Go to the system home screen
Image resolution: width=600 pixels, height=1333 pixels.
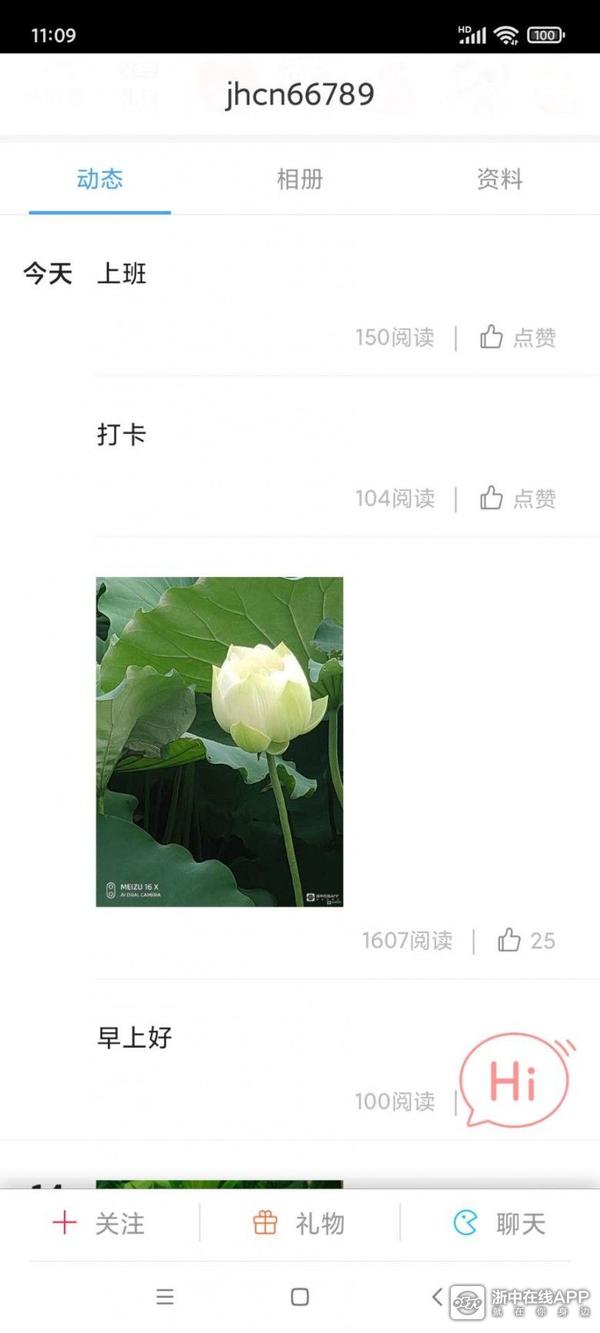pyautogui.click(x=299, y=1297)
